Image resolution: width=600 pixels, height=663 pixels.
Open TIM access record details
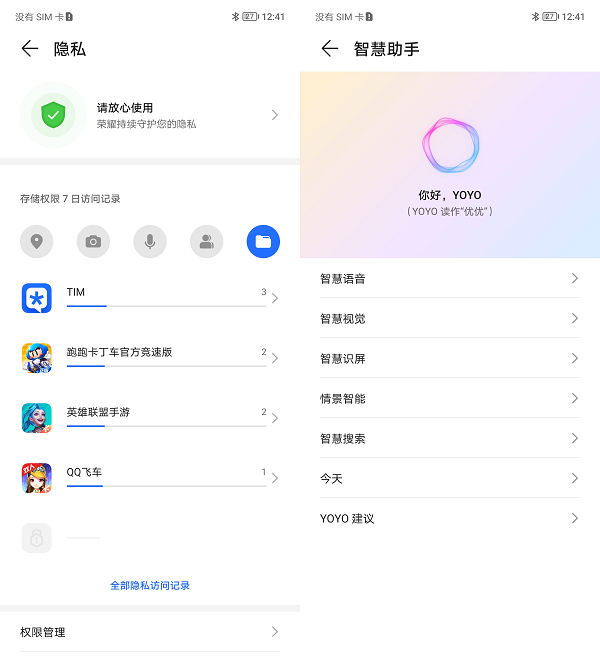pos(150,298)
